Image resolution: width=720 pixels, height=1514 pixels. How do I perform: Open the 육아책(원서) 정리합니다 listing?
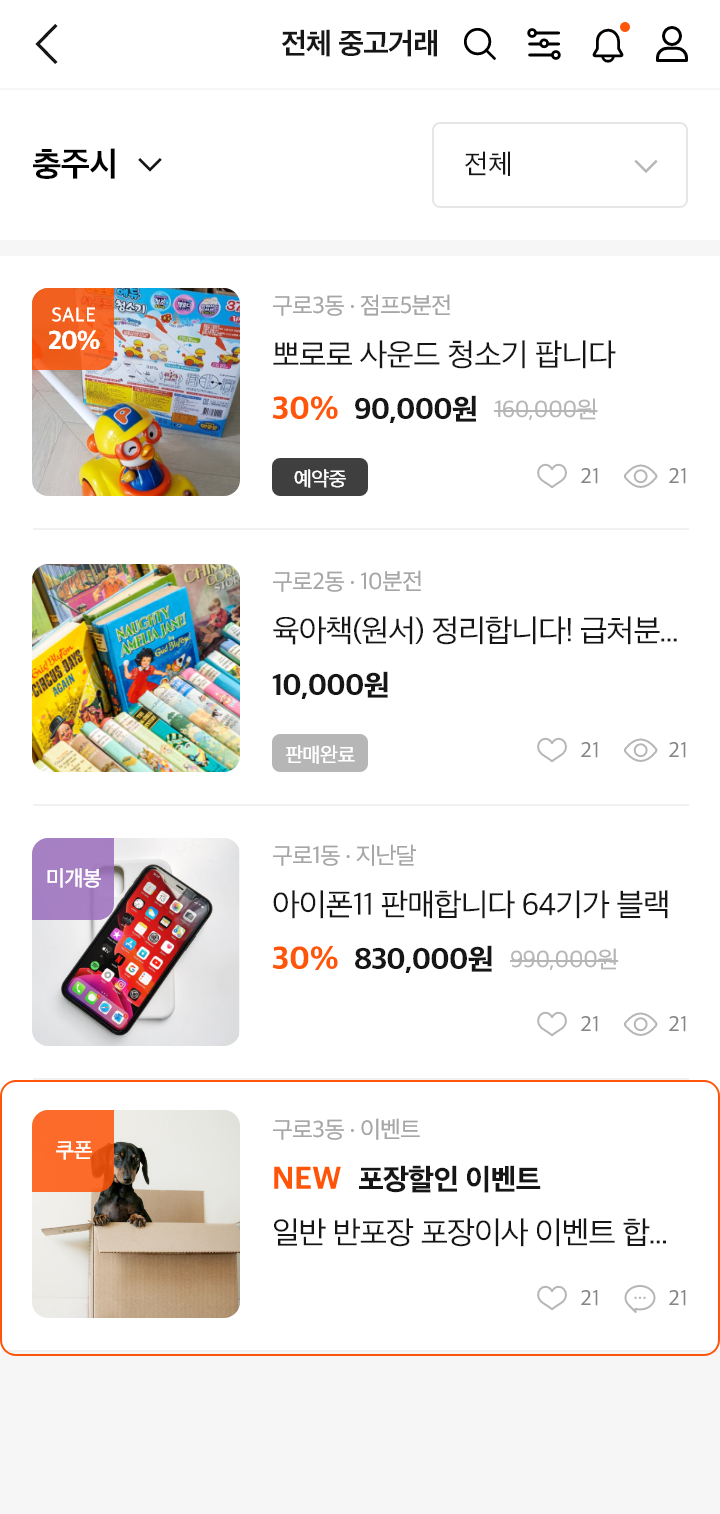pos(360,668)
